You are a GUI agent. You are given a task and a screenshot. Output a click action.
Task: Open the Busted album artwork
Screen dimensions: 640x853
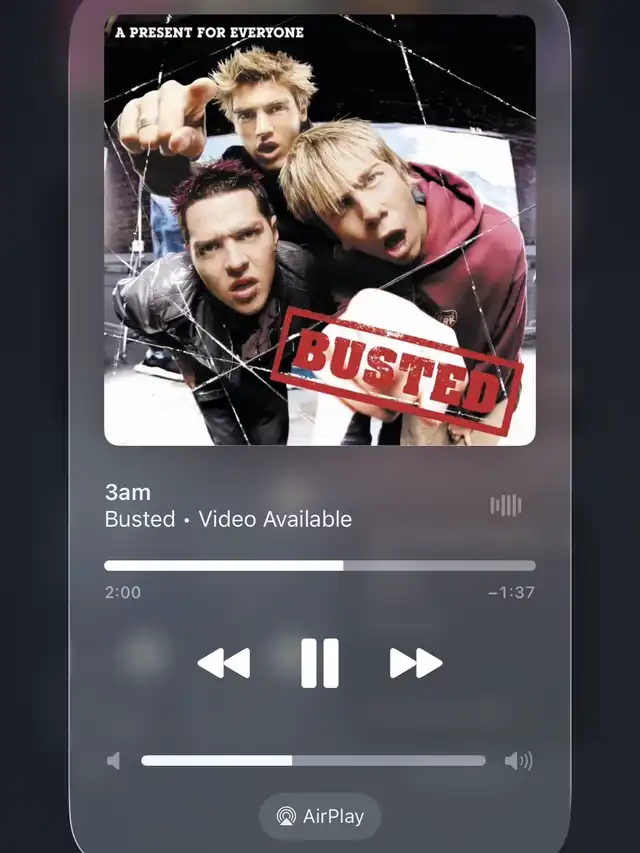point(320,230)
